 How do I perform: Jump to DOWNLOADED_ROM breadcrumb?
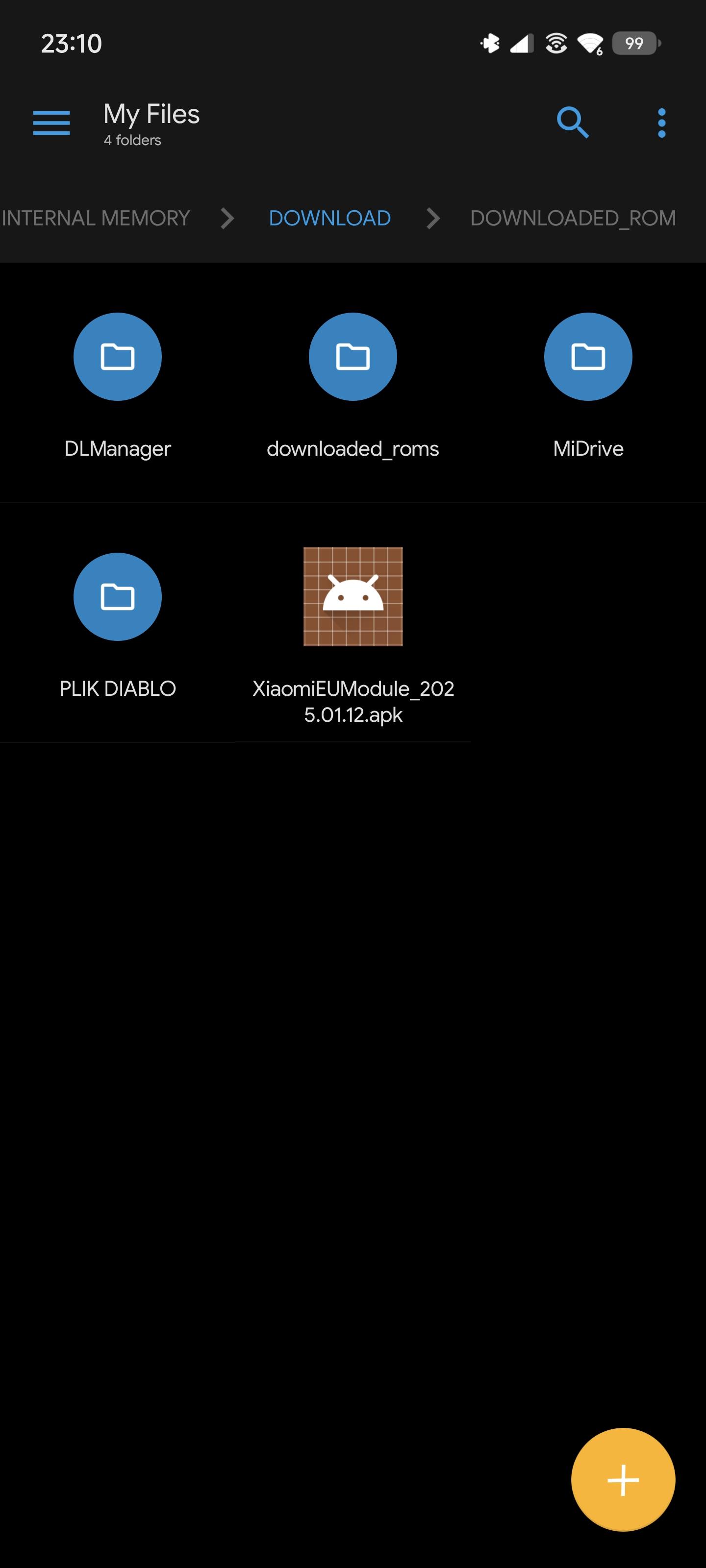(x=573, y=218)
